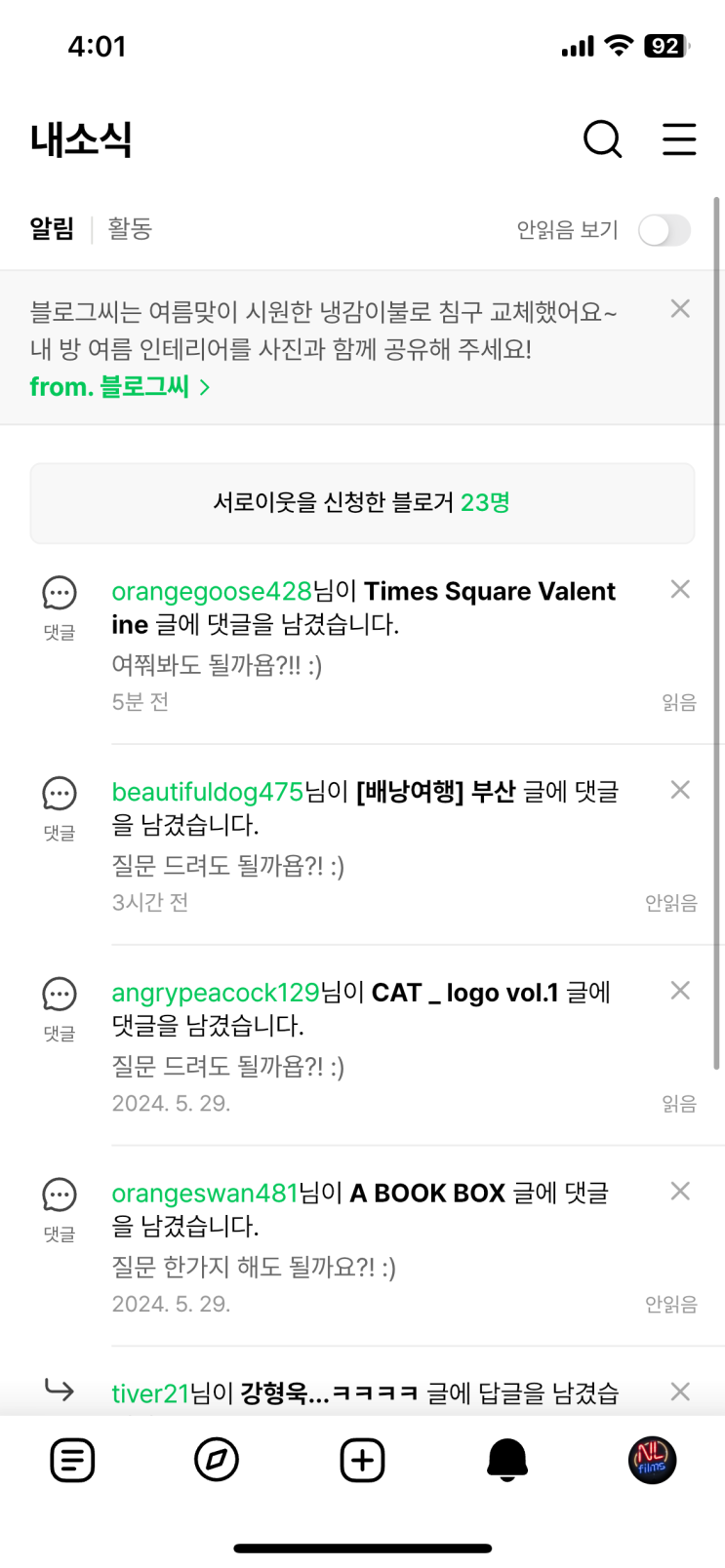Create a new post with the plus button
This screenshot has width=725, height=1568.
pyautogui.click(x=362, y=1461)
